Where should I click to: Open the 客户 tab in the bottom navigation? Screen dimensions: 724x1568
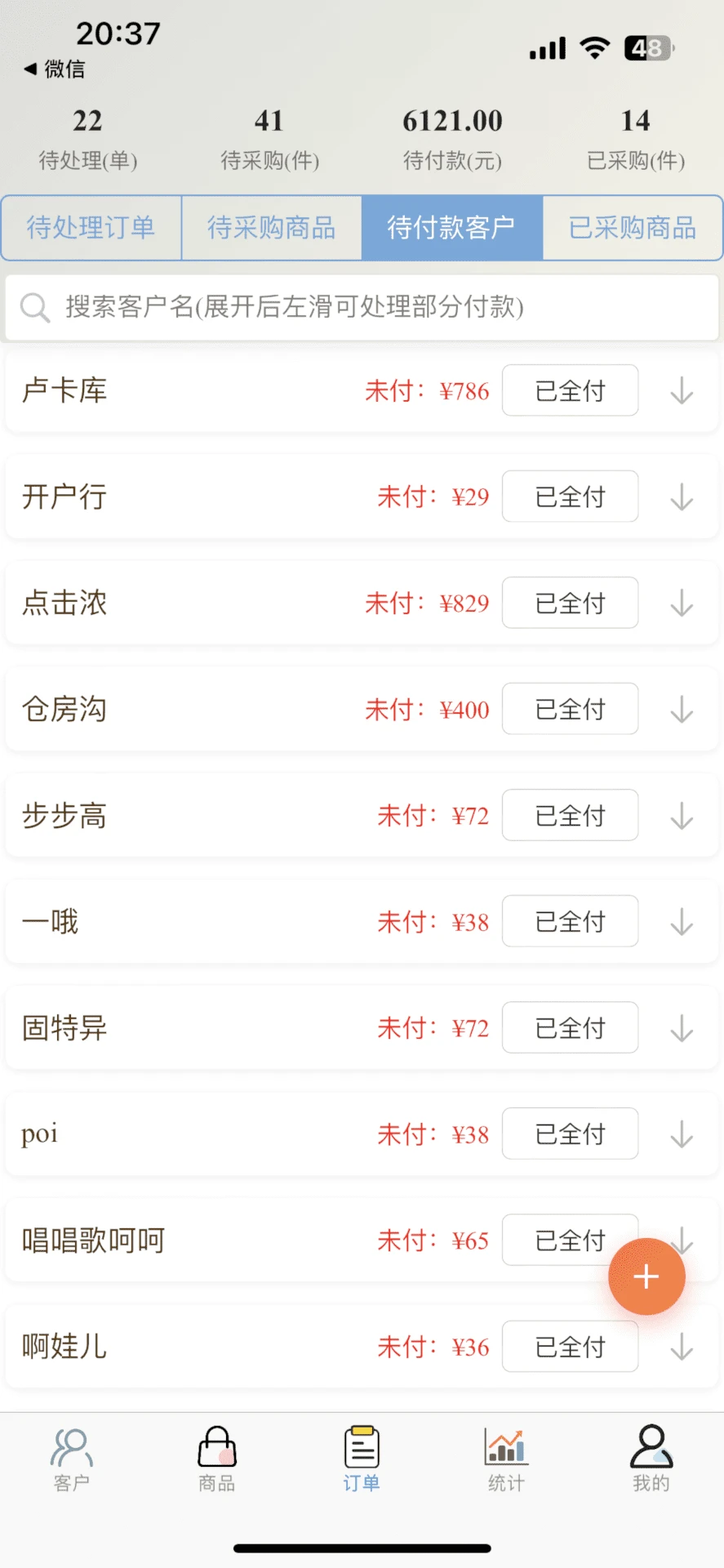coord(72,1460)
